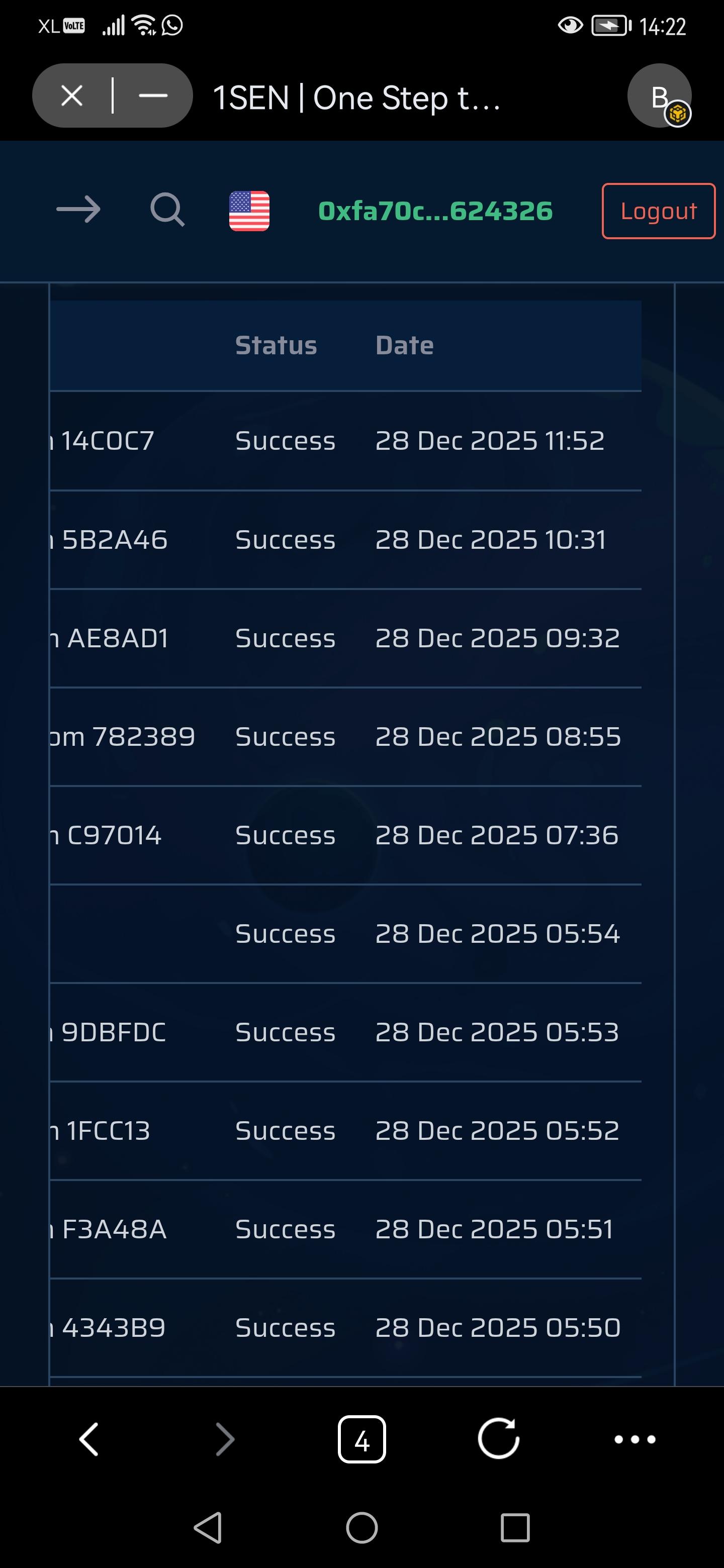Viewport: 724px width, 1568px height.
Task: Show recent apps
Action: click(x=515, y=1528)
